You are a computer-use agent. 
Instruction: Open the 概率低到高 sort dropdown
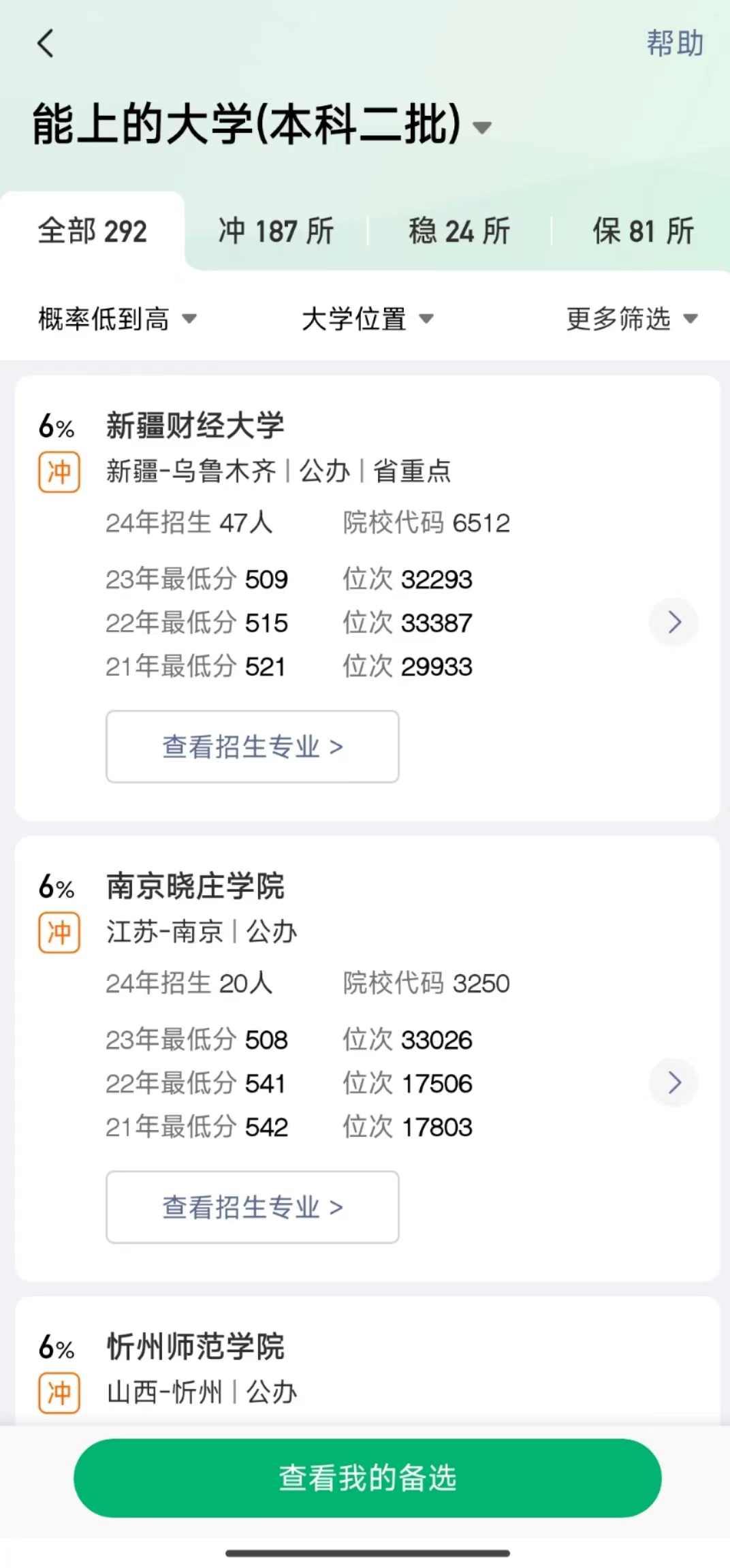(x=117, y=319)
